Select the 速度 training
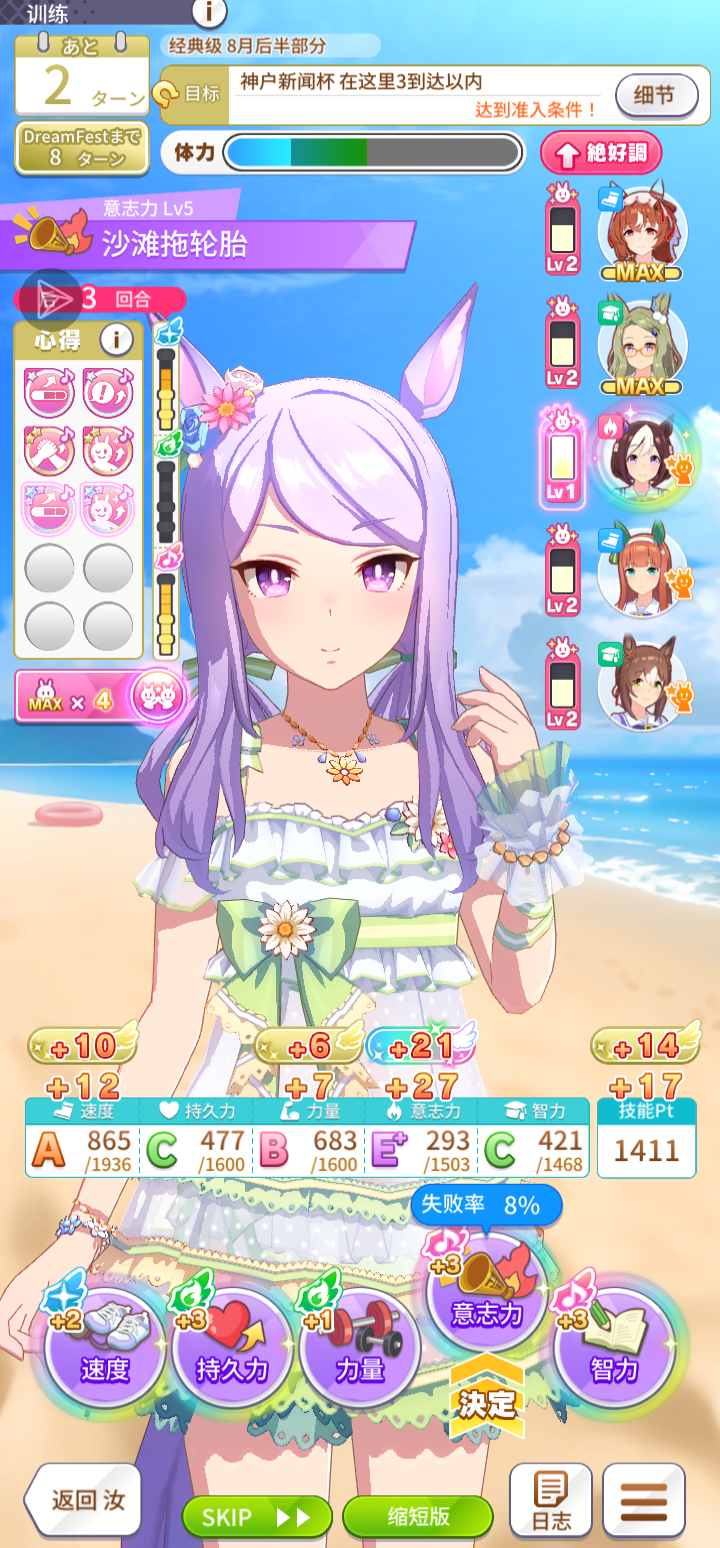Image resolution: width=720 pixels, height=1548 pixels. click(x=105, y=1345)
